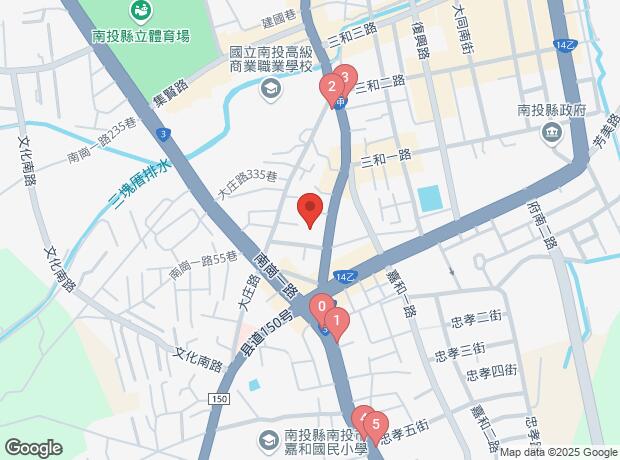
Task: Select map marker number 1
Action: 338,322
